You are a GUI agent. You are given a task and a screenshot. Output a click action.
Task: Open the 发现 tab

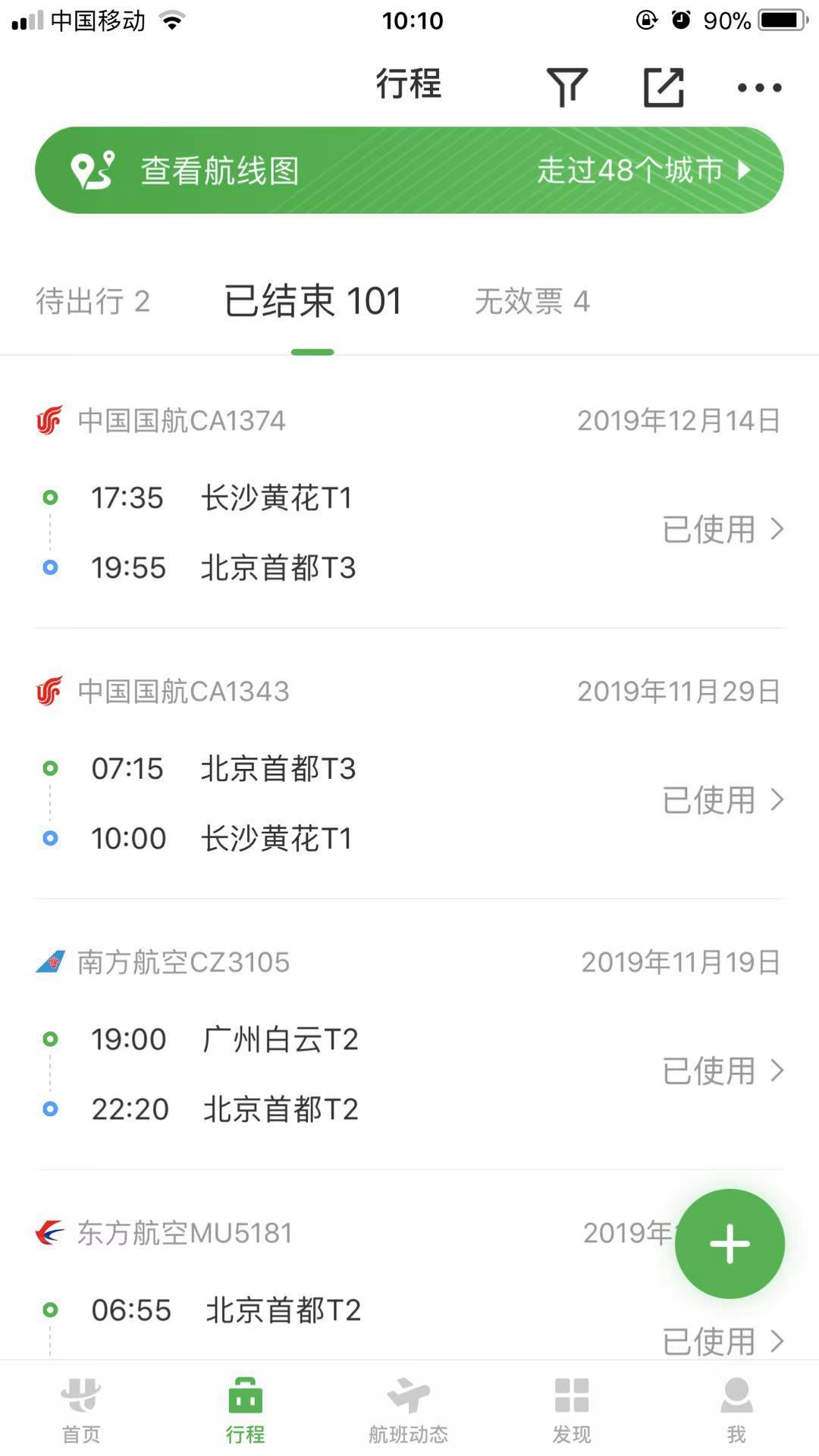coord(572,1409)
